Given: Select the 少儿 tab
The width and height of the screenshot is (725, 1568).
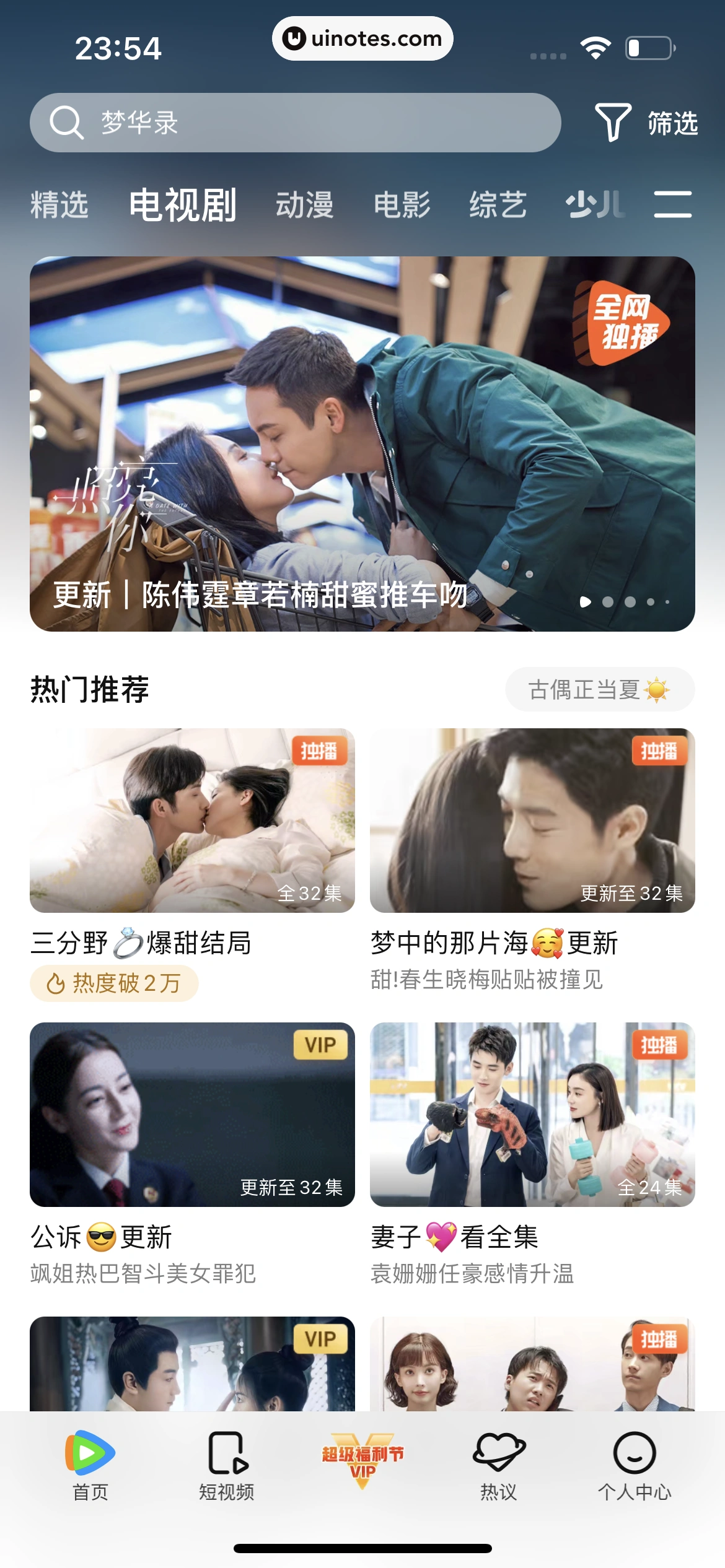Looking at the screenshot, I should [594, 205].
